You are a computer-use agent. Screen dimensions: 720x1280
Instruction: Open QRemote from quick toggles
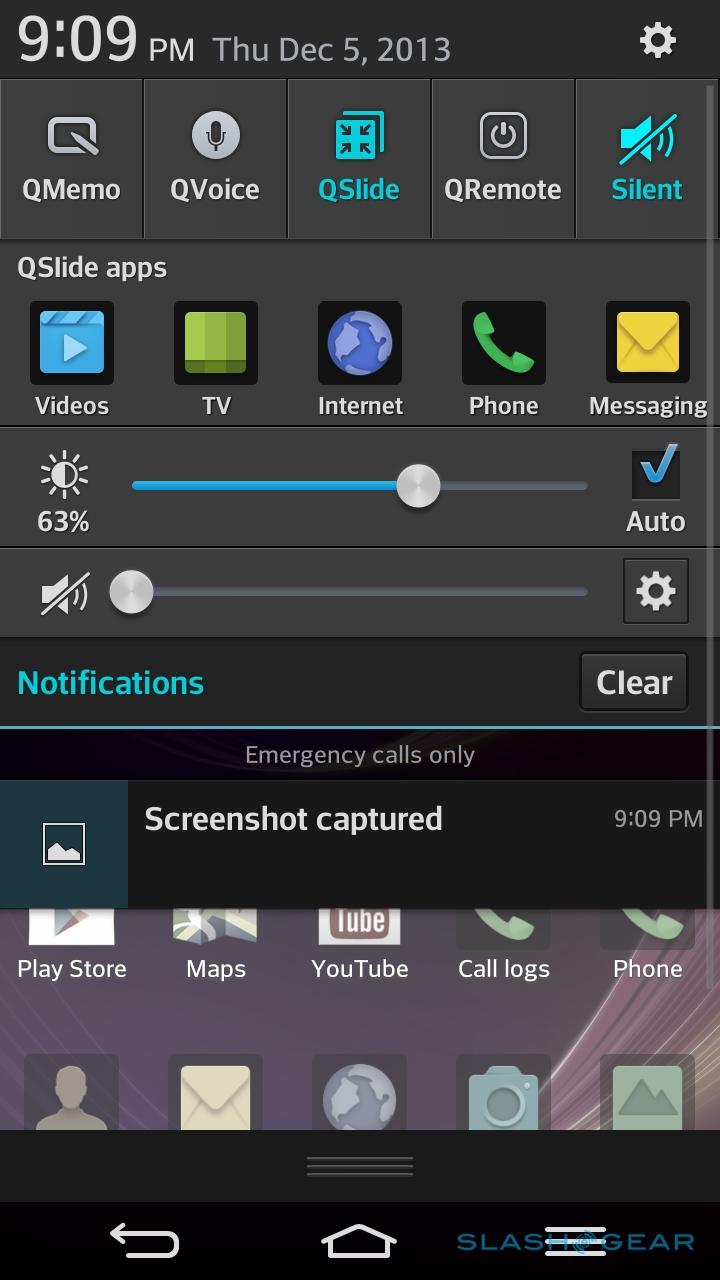click(503, 158)
